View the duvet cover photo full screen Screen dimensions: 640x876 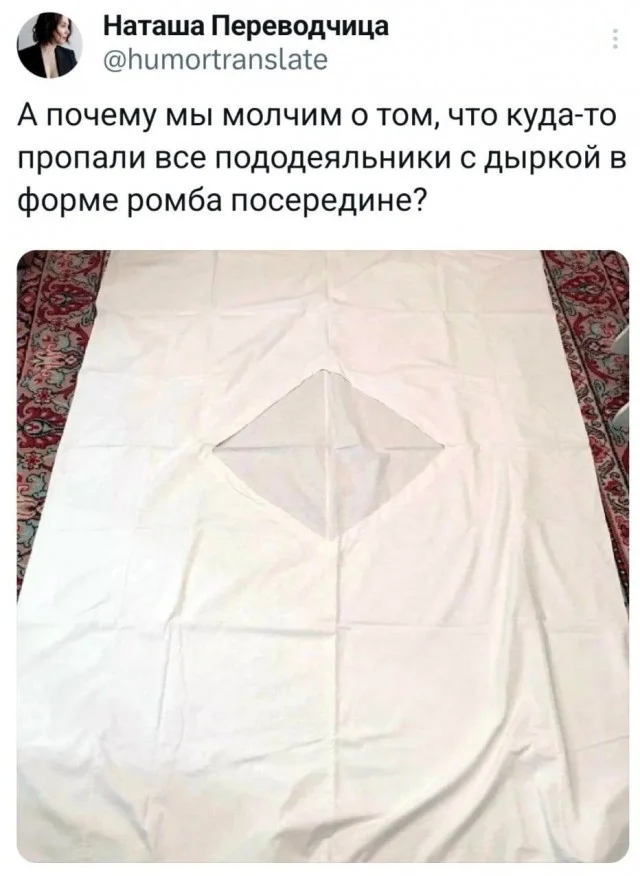[322, 555]
